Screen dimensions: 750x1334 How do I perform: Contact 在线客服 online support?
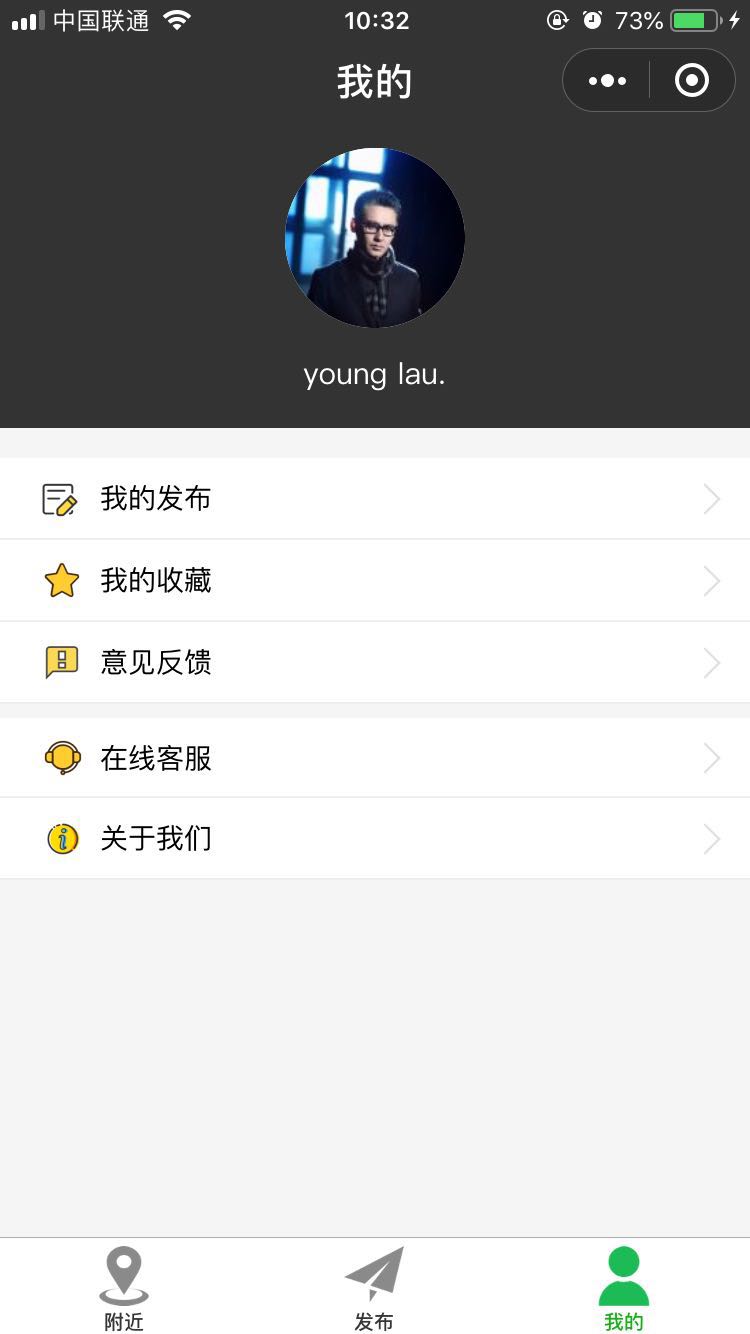(375, 758)
